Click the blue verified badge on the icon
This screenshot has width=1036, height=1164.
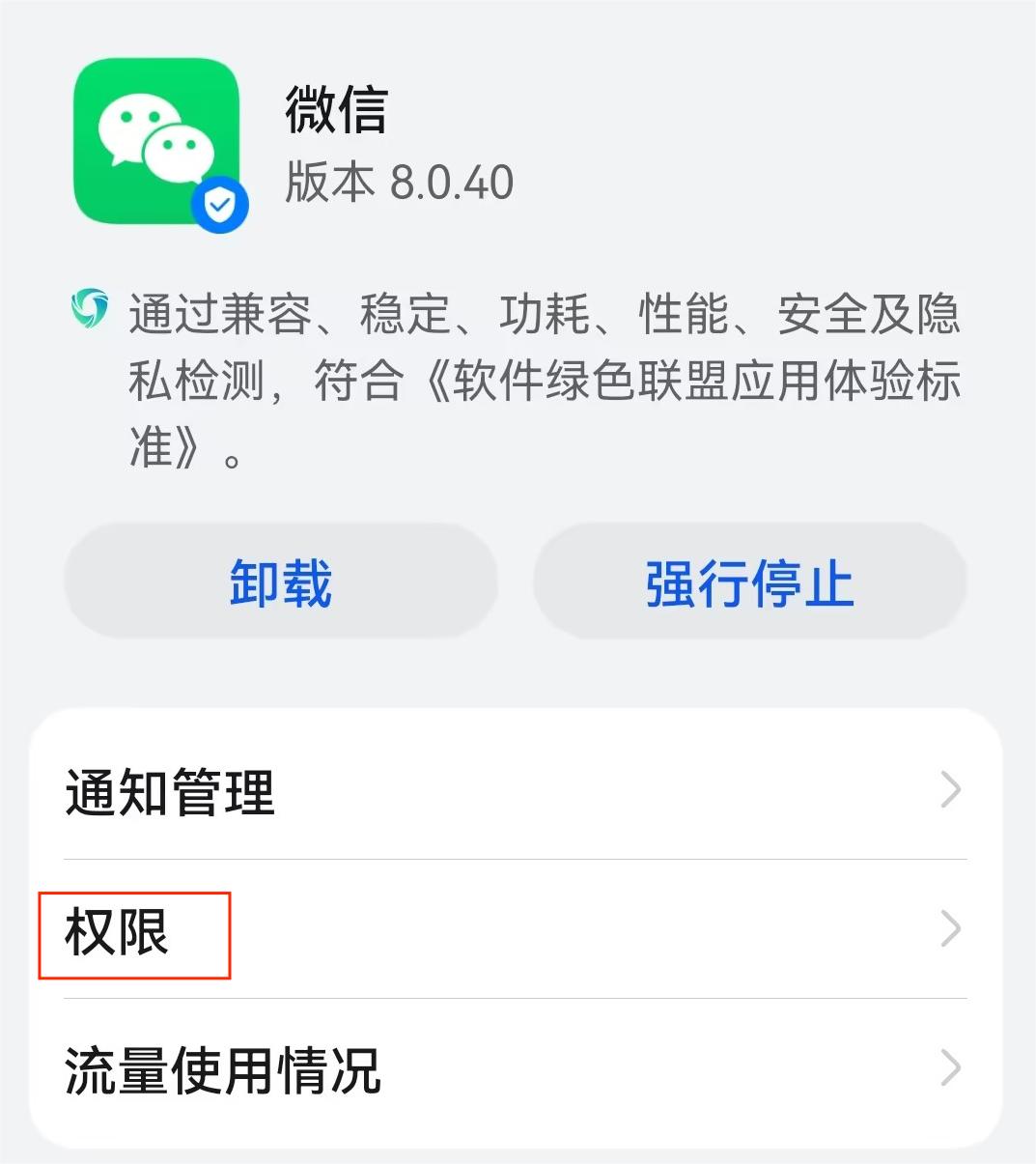pos(220,203)
